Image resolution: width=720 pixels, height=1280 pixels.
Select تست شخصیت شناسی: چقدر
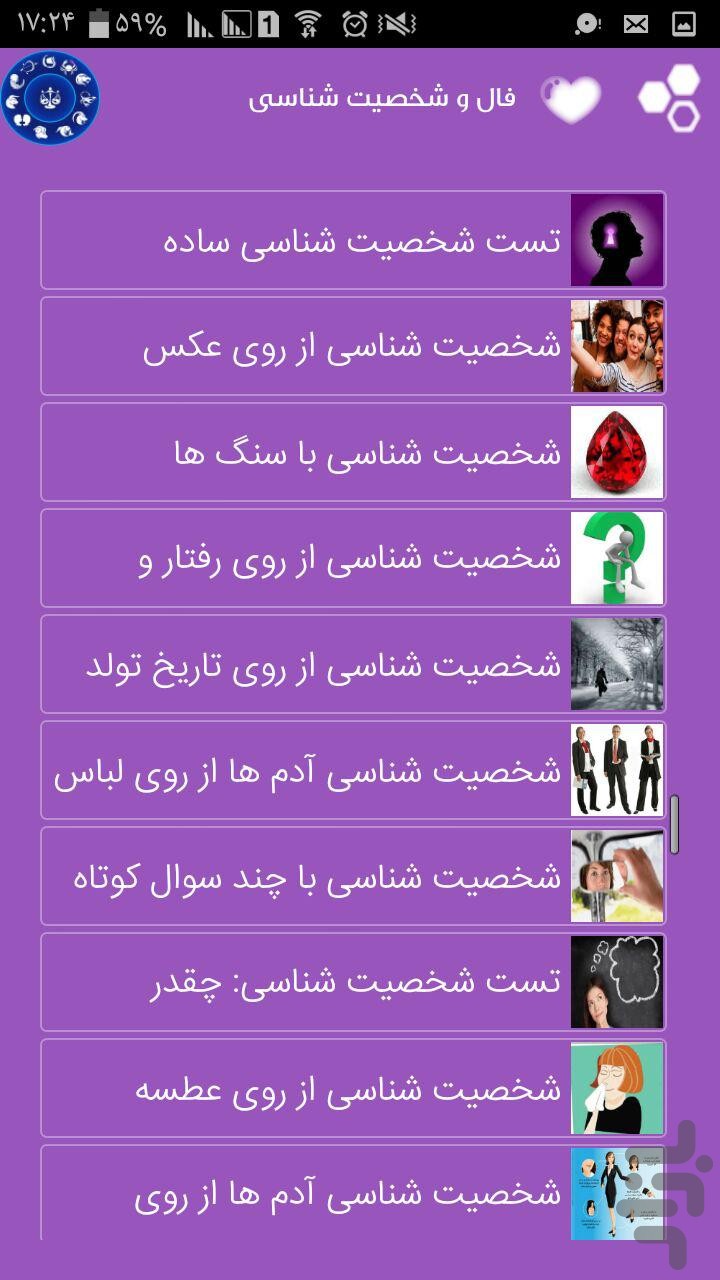(353, 982)
